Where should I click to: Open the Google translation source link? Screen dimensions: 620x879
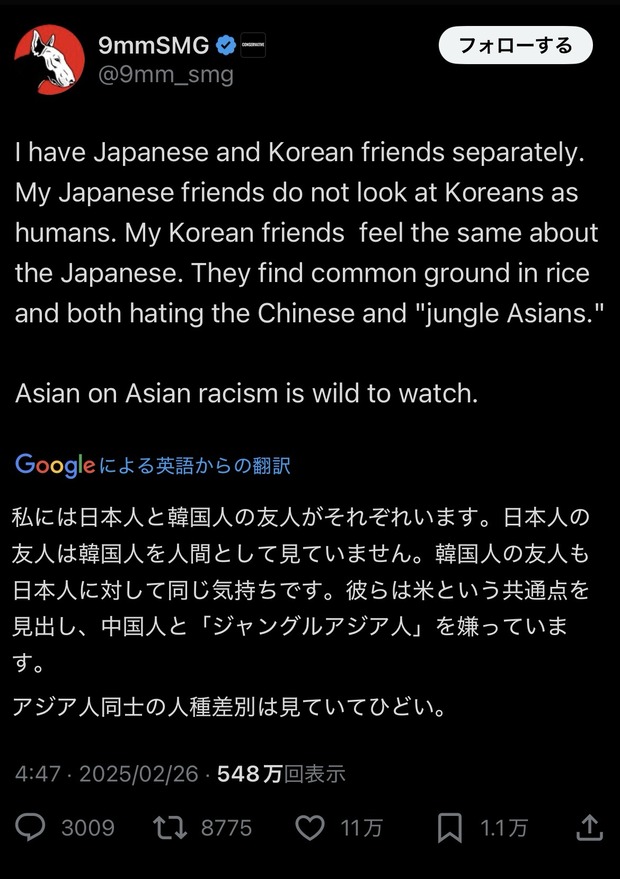click(x=152, y=465)
